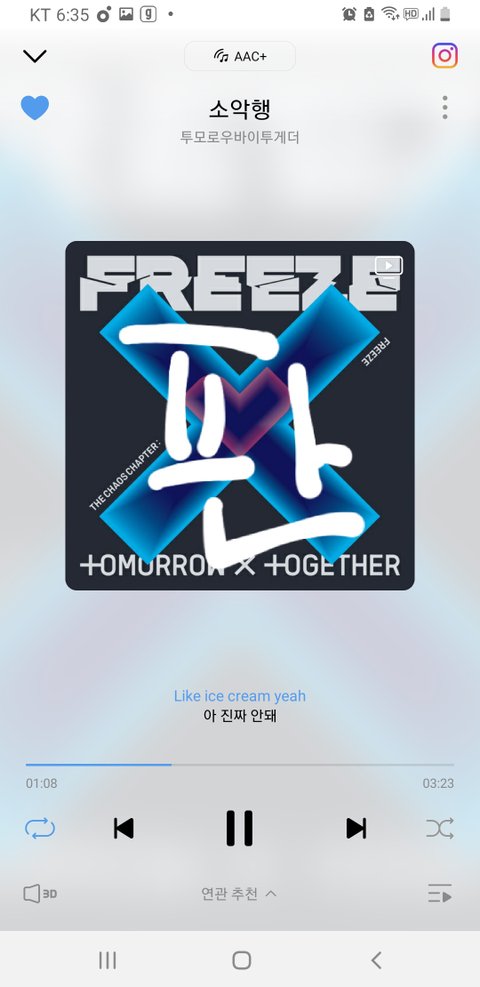480x987 pixels.
Task: Collapse the player with the down chevron
Action: (x=35, y=56)
